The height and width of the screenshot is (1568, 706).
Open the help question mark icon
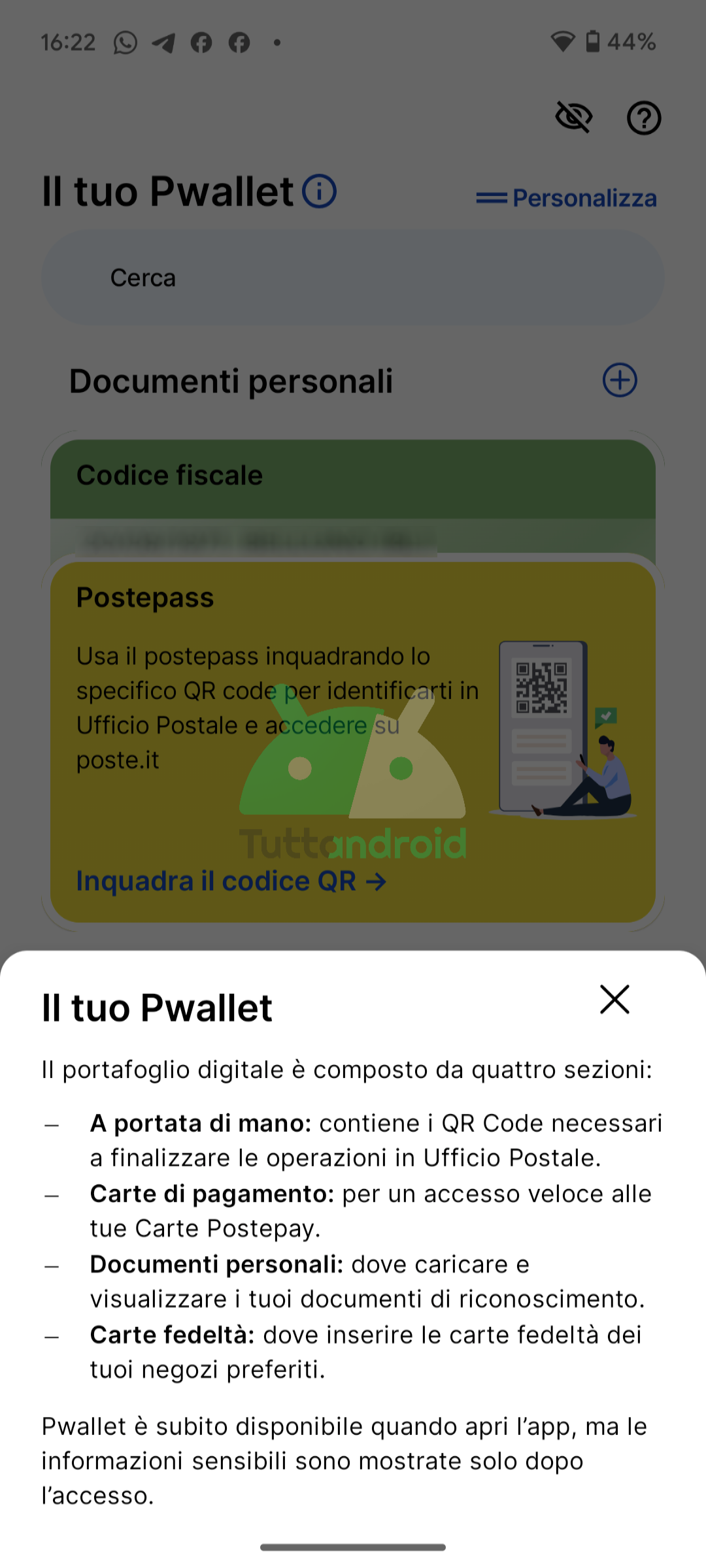pyautogui.click(x=644, y=118)
